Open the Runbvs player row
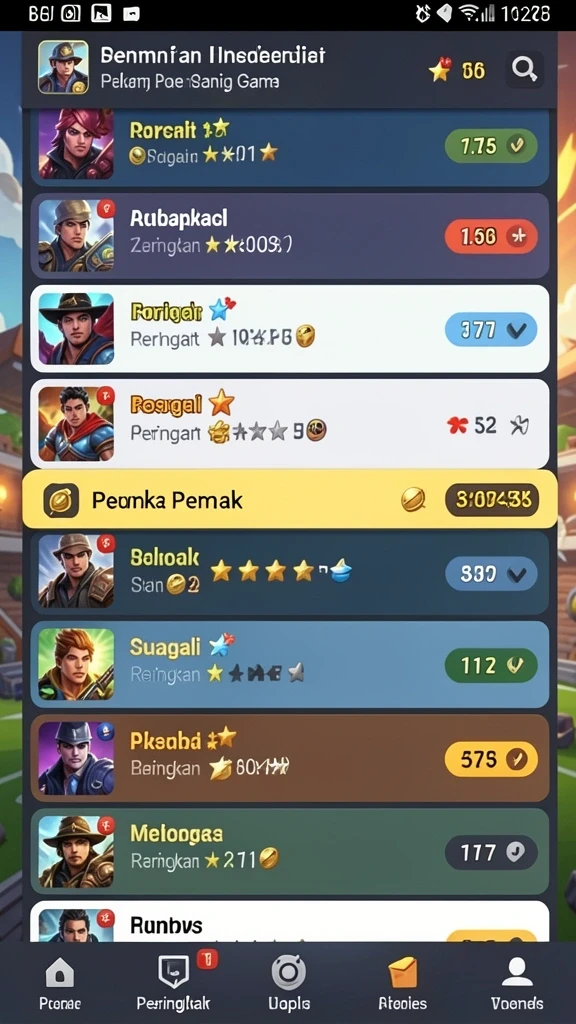 click(289, 921)
